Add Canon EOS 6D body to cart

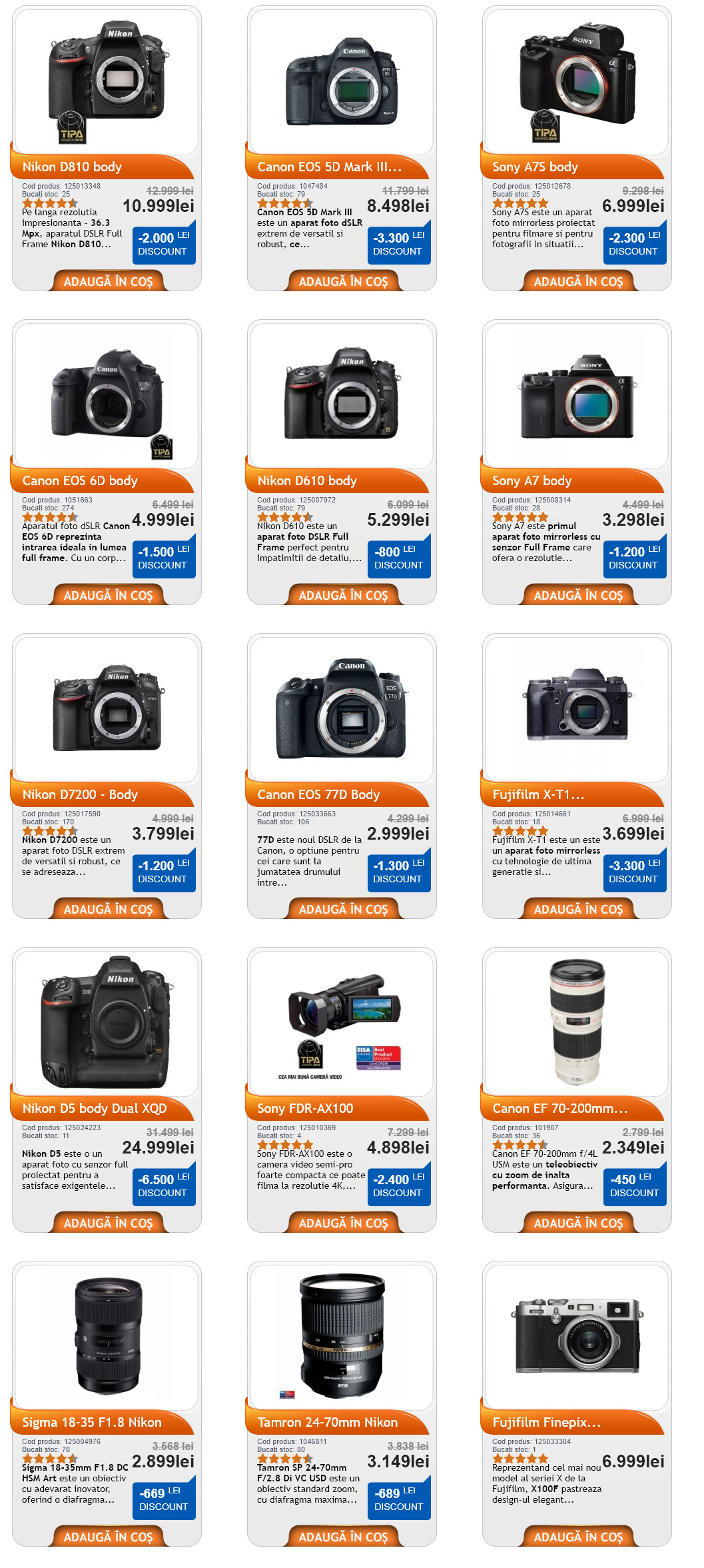[108, 595]
